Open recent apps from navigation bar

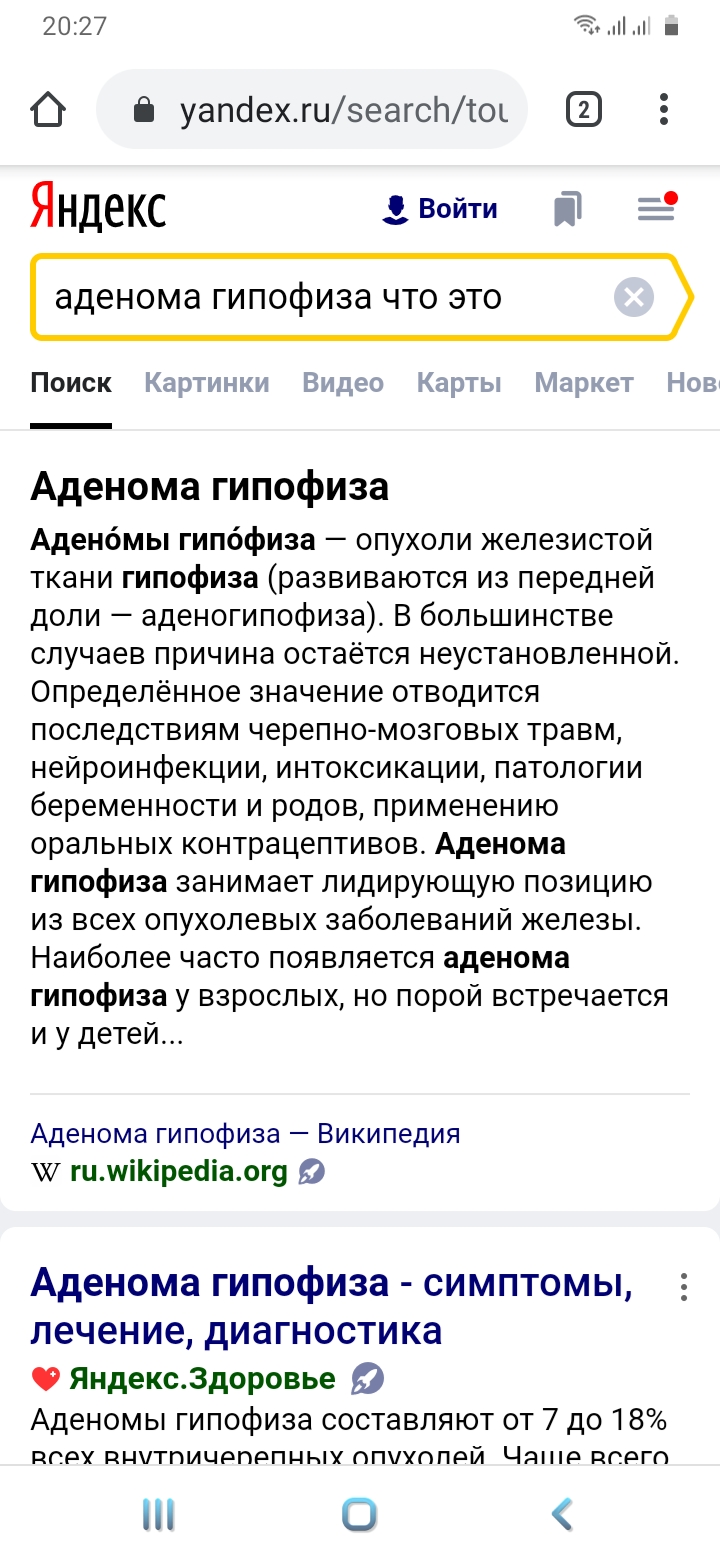coord(158,1514)
